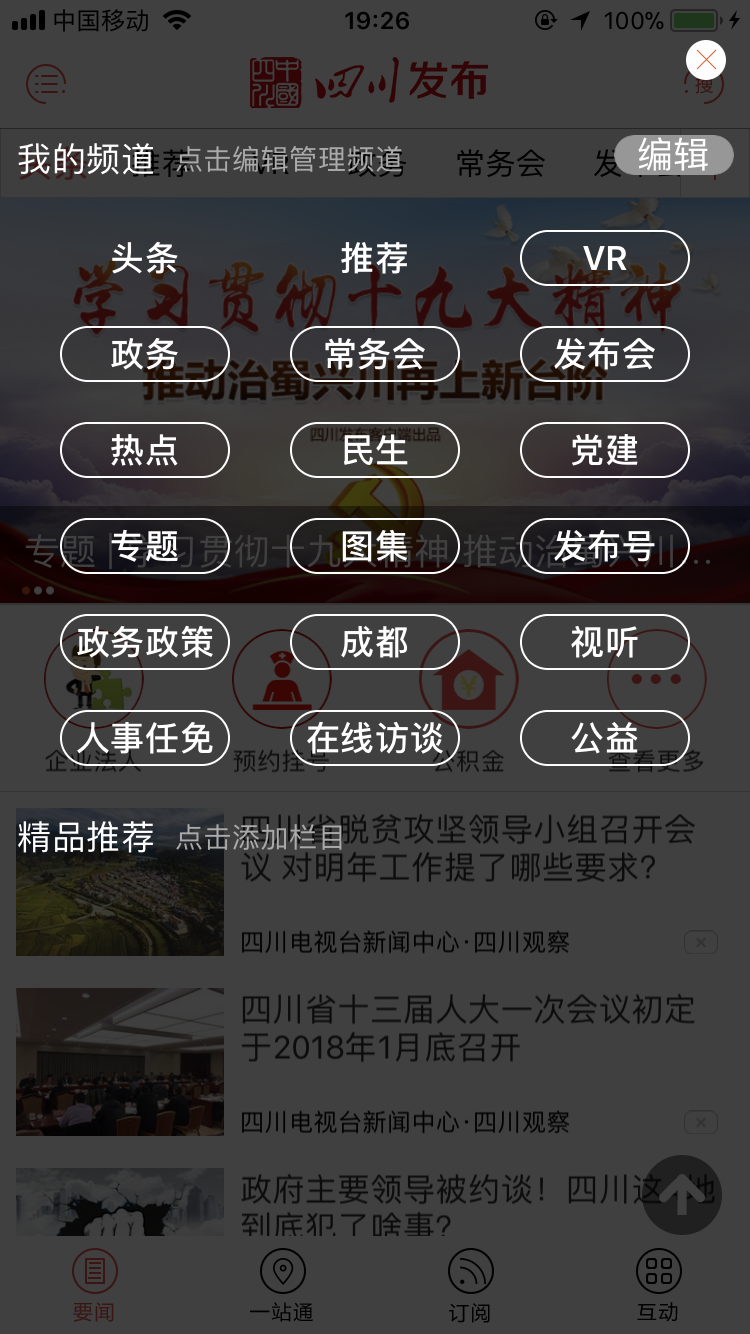Select the 党建 channel chip

[x=605, y=450]
